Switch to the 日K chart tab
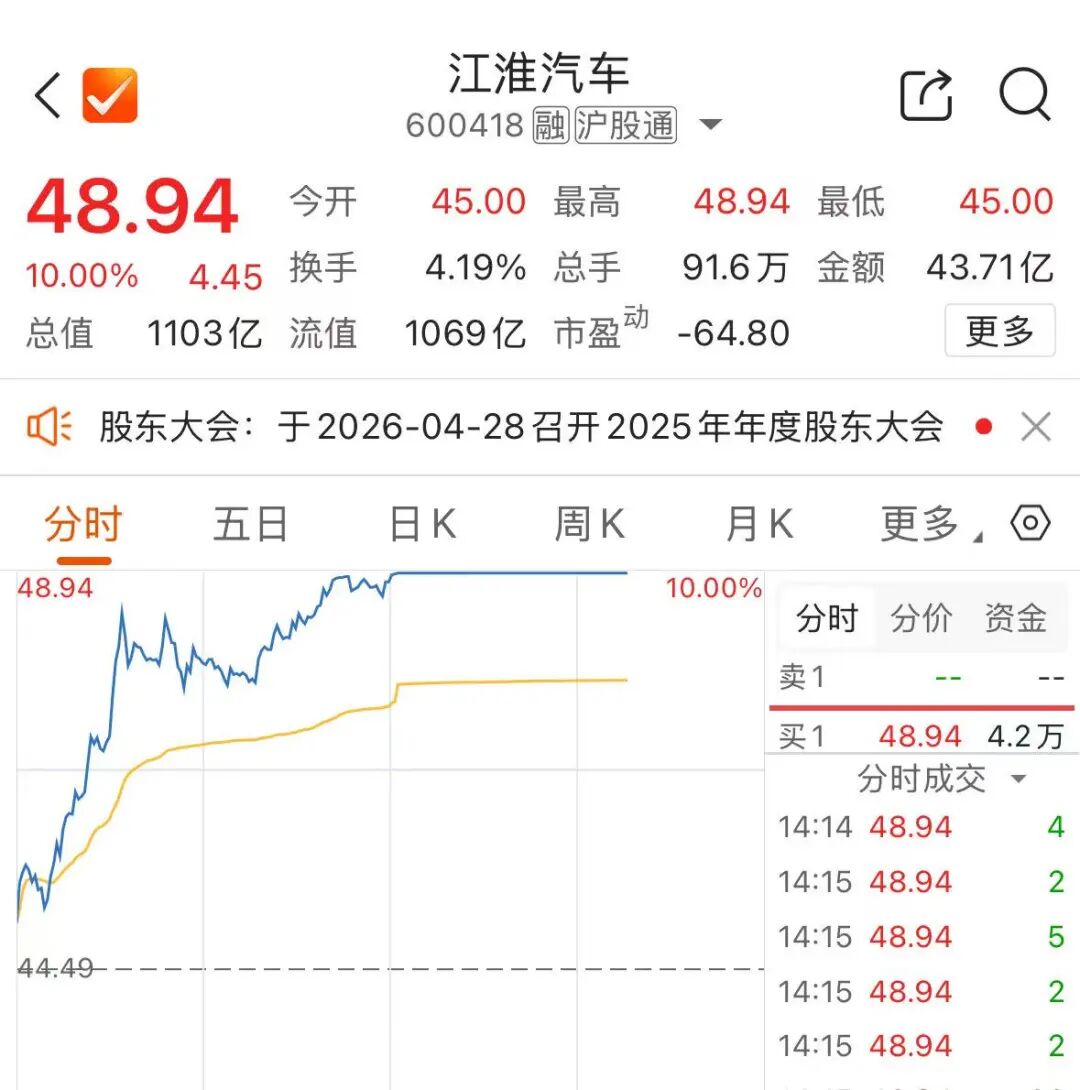The width and height of the screenshot is (1080, 1090). [x=422, y=524]
